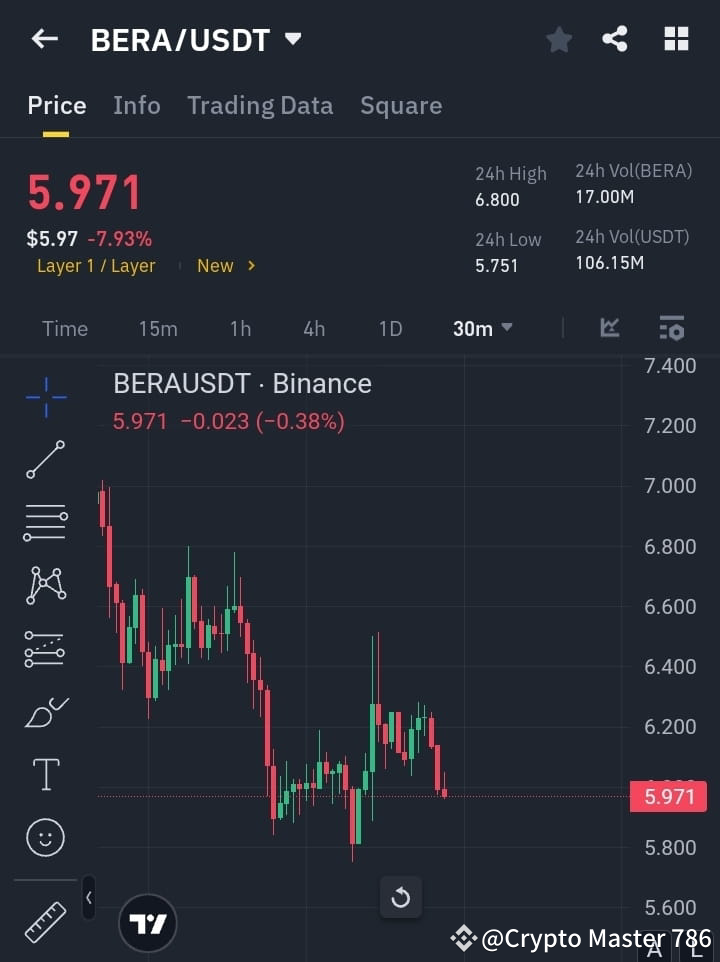
Task: Expand the 30m interval dropdown
Action: coord(483,328)
